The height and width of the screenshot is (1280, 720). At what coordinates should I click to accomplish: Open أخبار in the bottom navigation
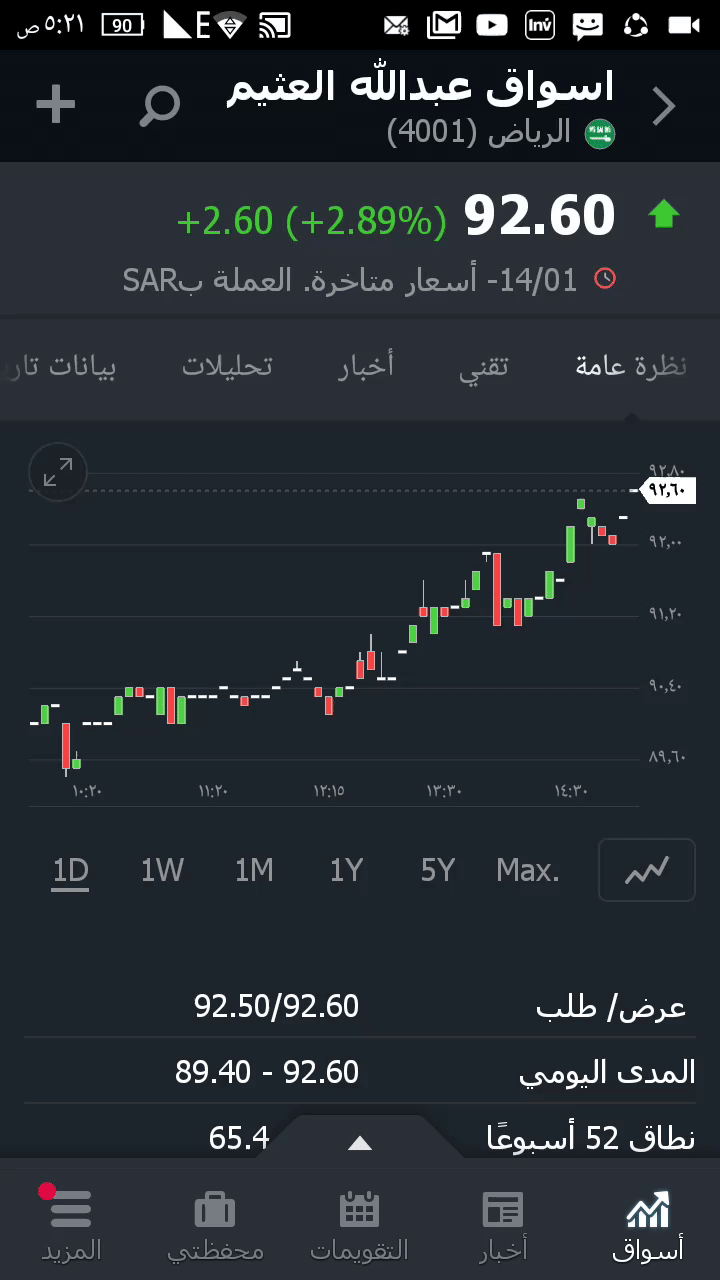click(503, 1224)
